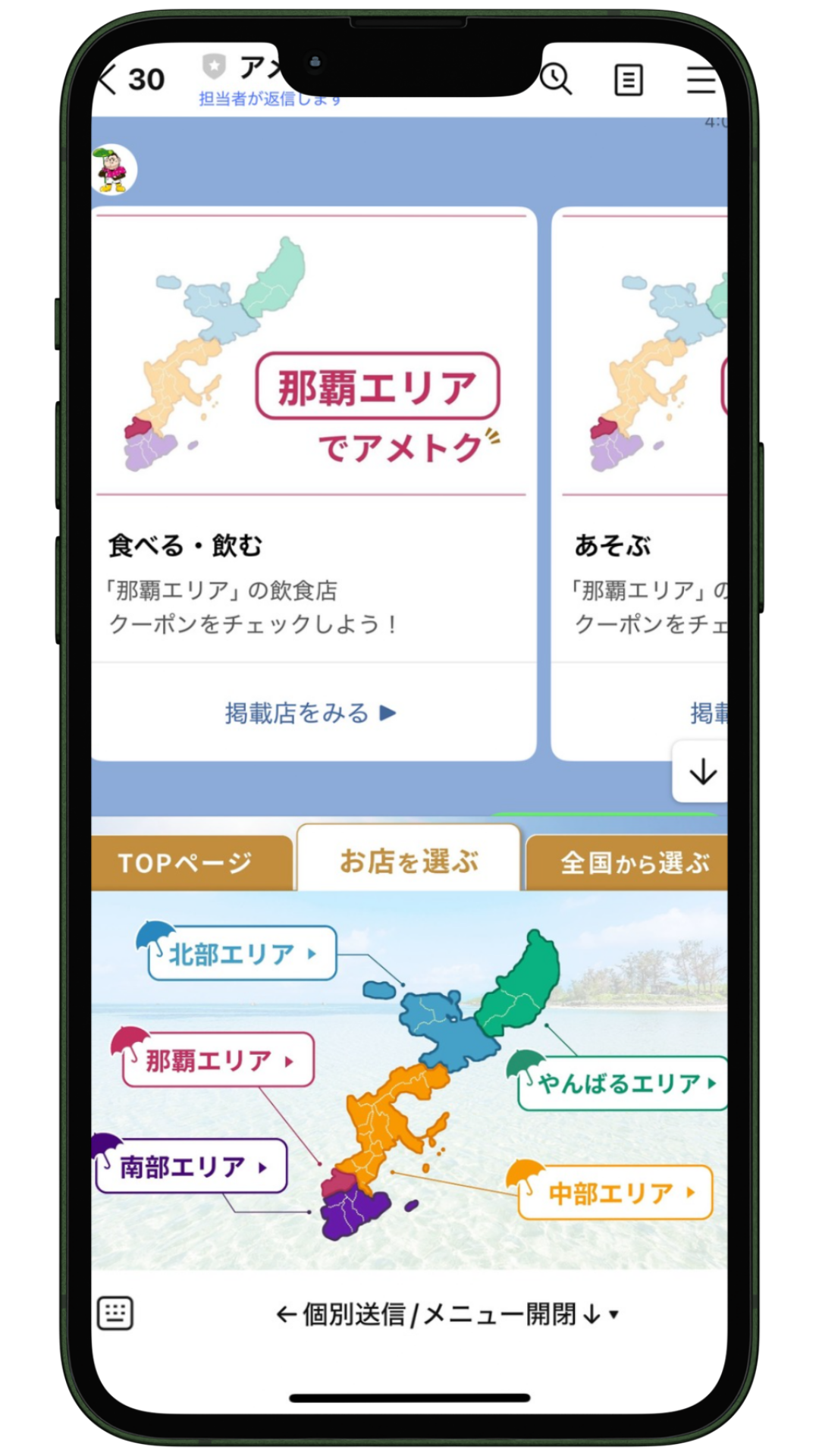Open the notes icon in header
Screen dimensions: 819x1456
[x=628, y=80]
